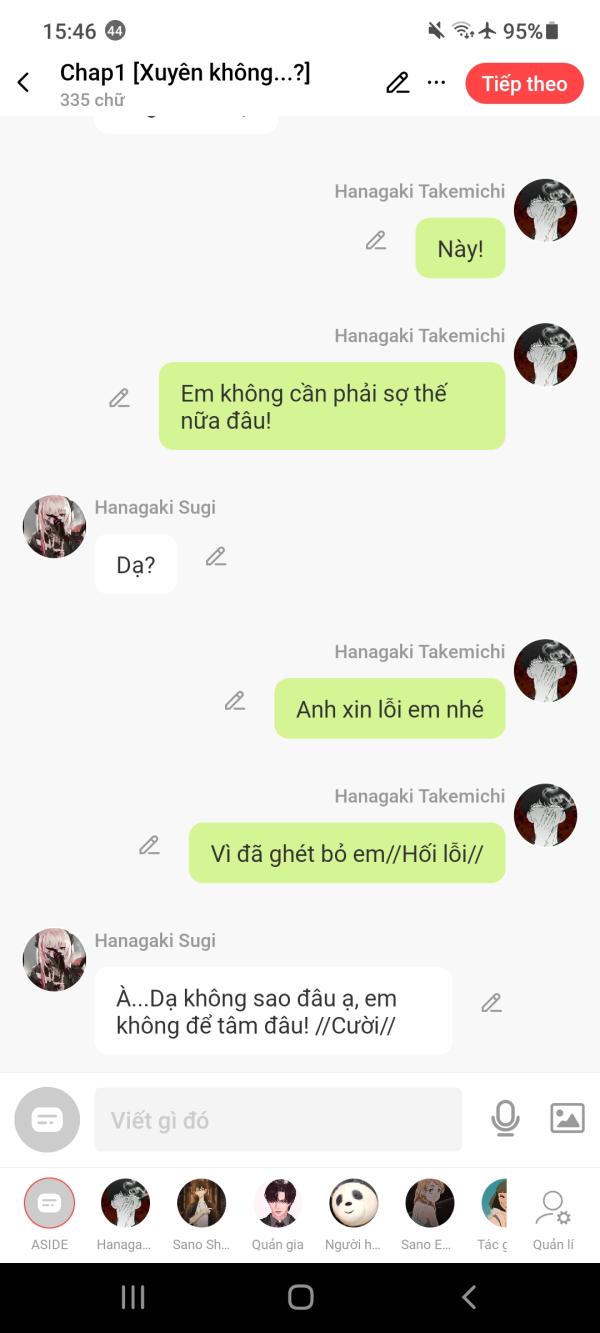600x1333 pixels.
Task: Select the Quản gia character
Action: pos(277,1204)
